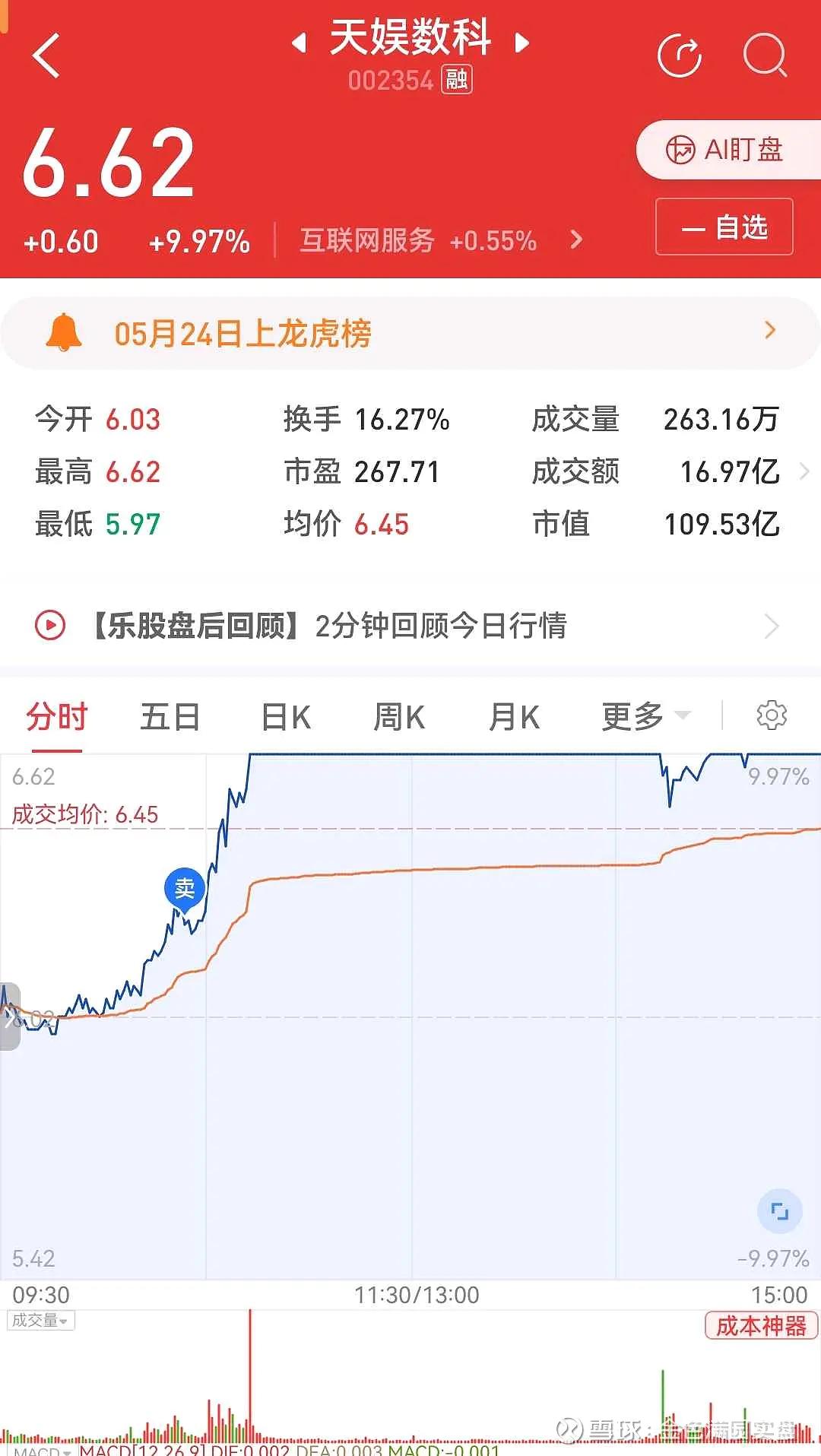Expand trading details via 成交额 chevron
Image resolution: width=821 pixels, height=1456 pixels.
[x=804, y=472]
